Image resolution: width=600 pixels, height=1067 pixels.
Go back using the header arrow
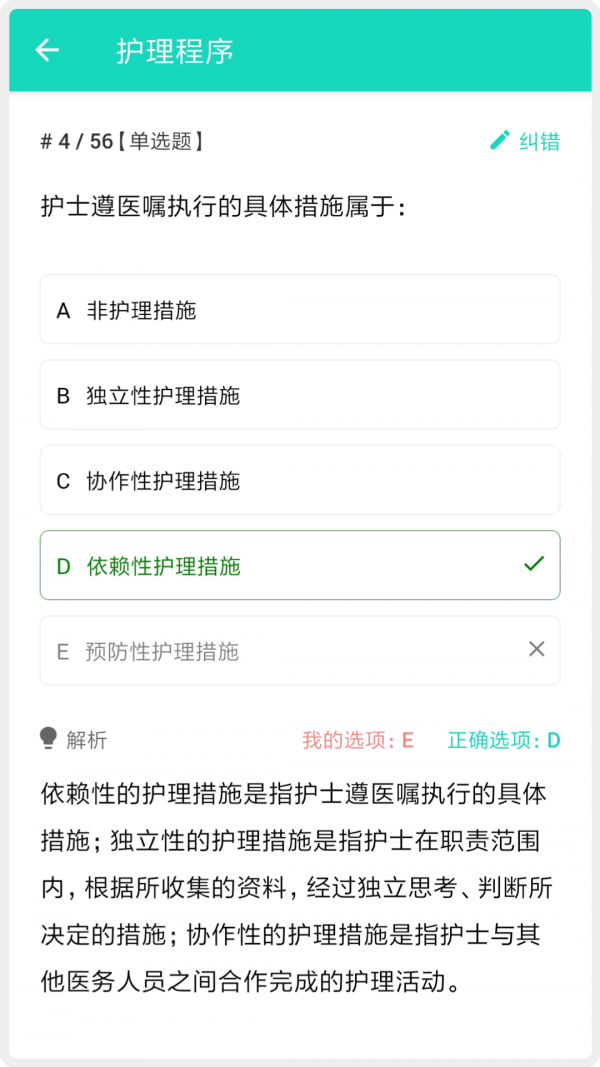48,50
